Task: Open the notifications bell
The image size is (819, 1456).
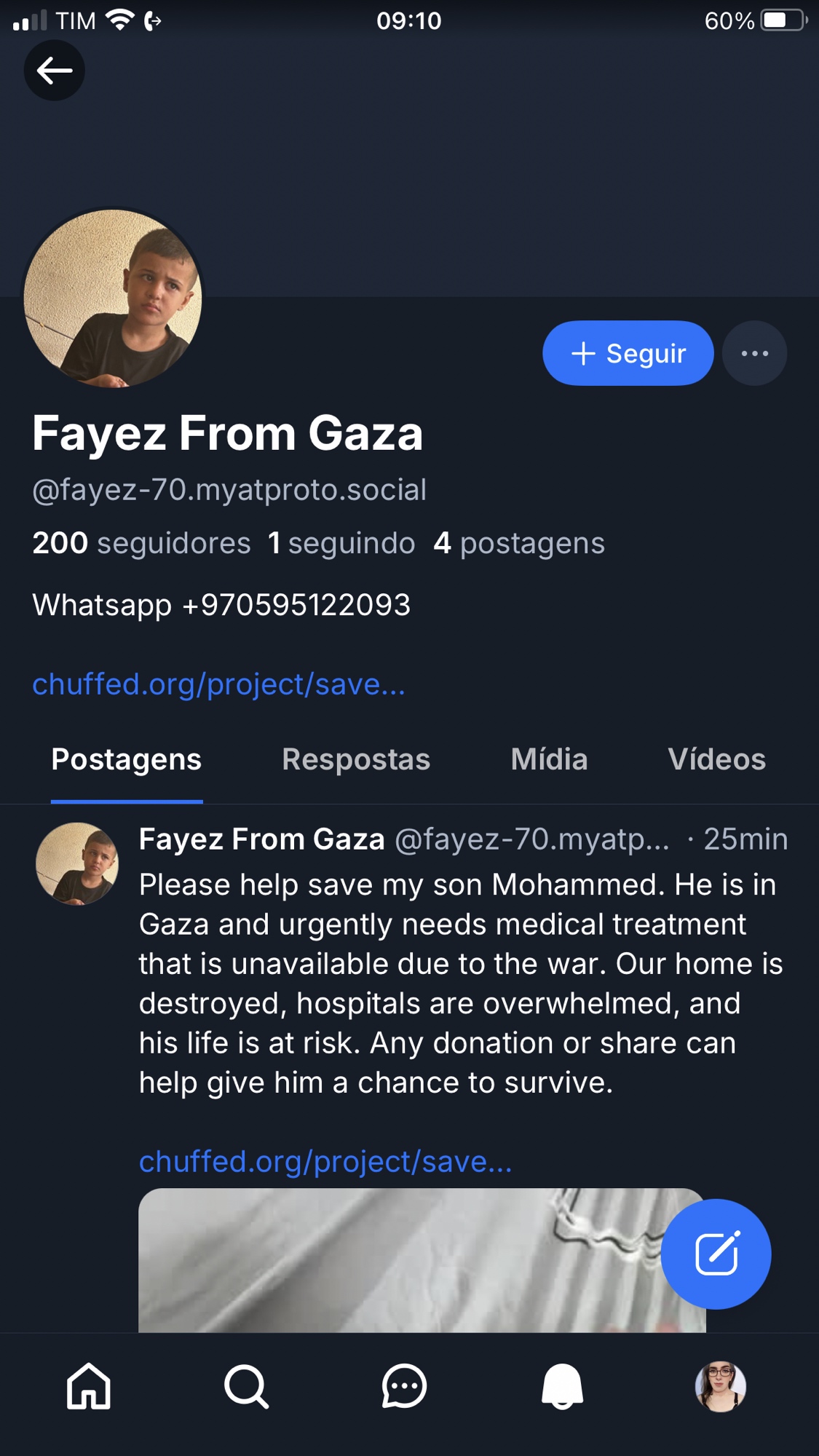Action: [x=562, y=1386]
